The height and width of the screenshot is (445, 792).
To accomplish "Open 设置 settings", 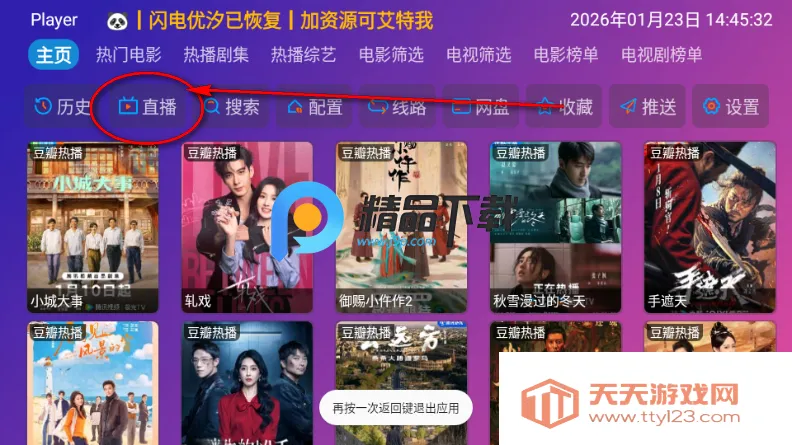I will pos(731,107).
